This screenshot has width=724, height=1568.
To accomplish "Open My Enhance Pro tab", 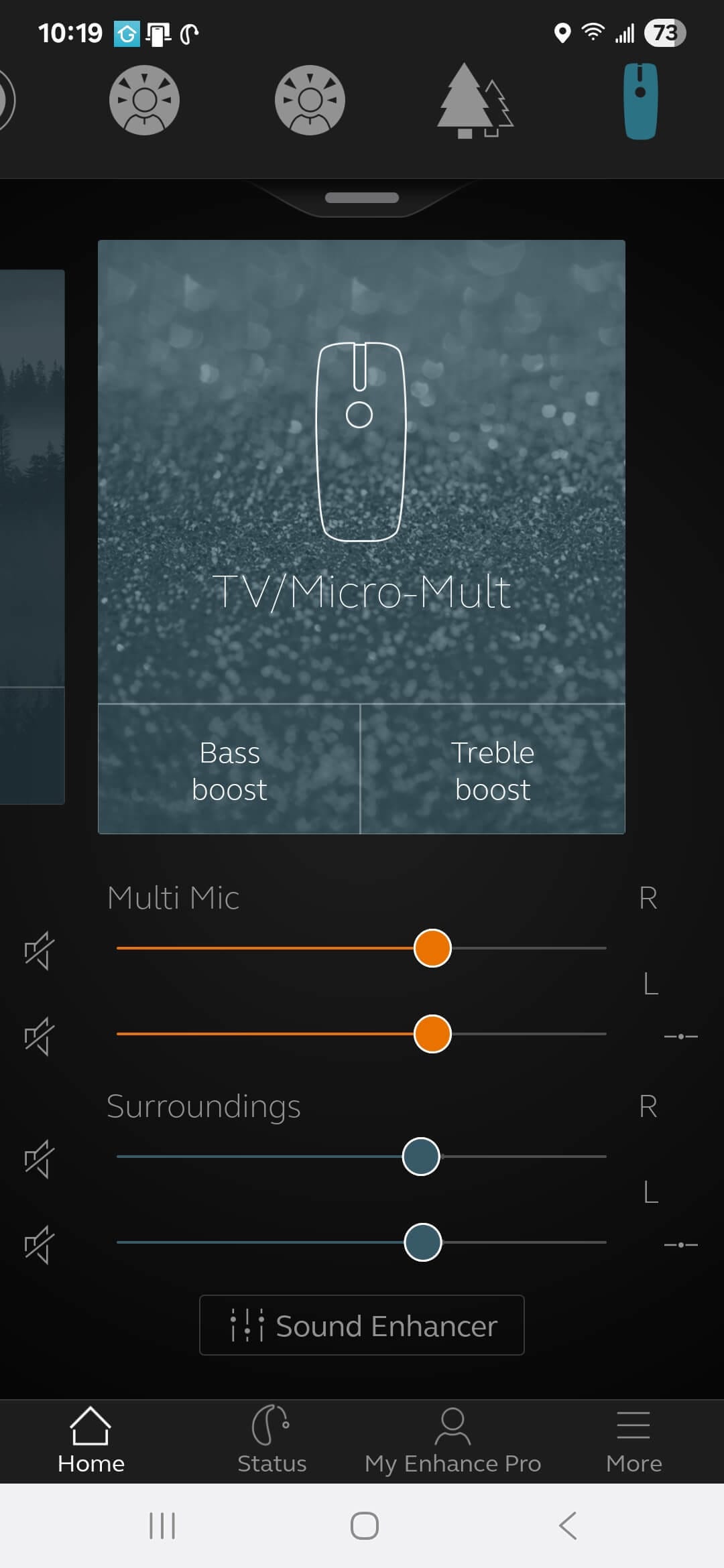I will (452, 1441).
